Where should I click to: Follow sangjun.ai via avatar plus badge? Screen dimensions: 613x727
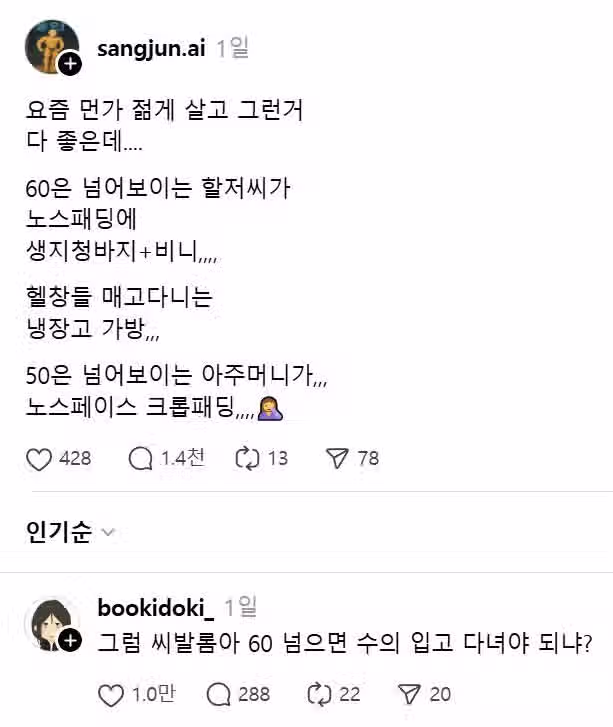pyautogui.click(x=70, y=65)
